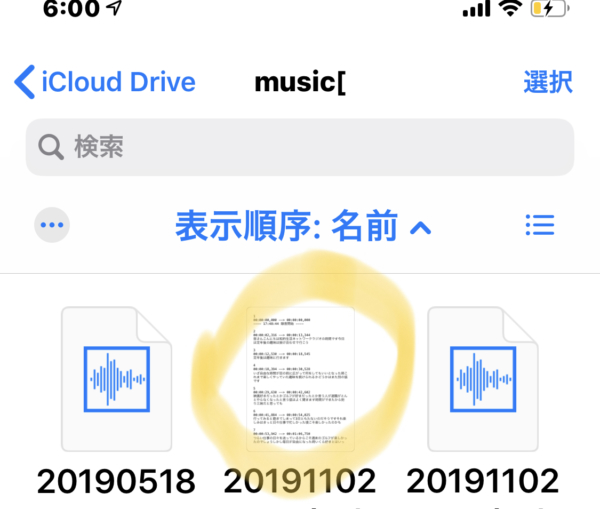Switch to list view layout
The width and height of the screenshot is (600, 509).
click(x=539, y=225)
